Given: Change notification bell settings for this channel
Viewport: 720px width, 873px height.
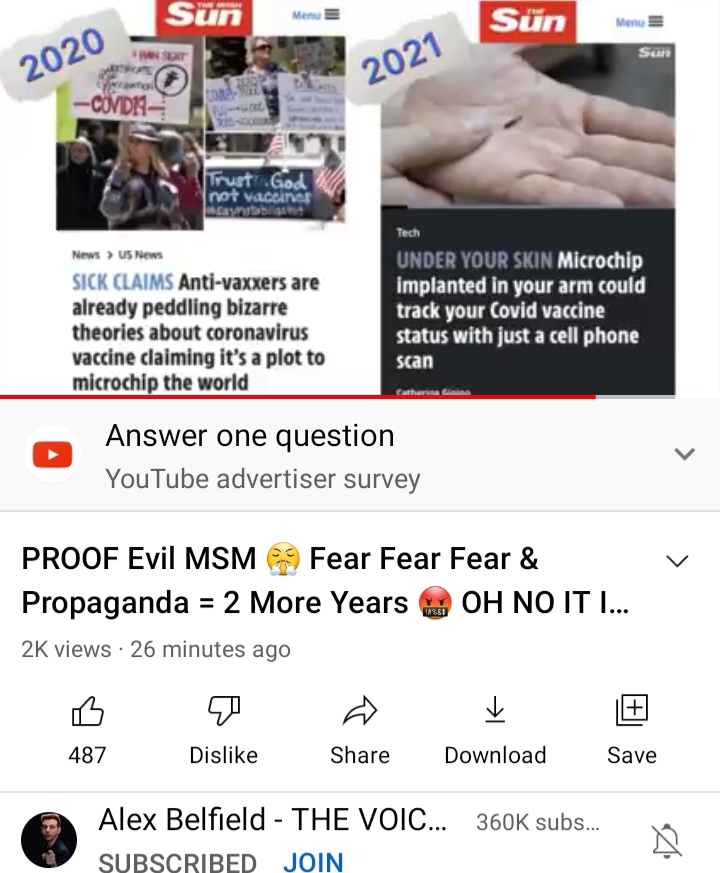Looking at the screenshot, I should coord(666,841).
